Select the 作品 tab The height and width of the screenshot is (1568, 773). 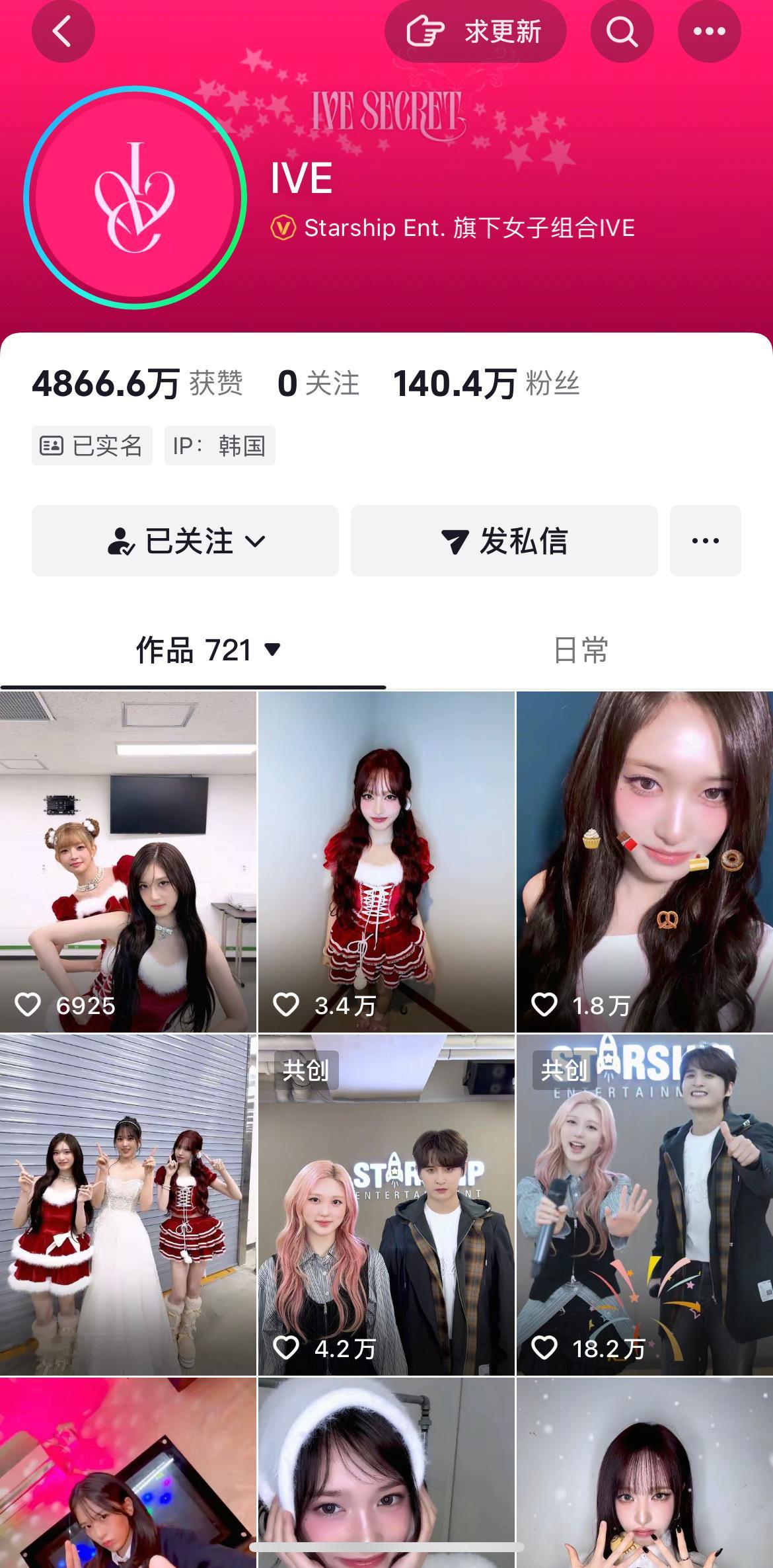click(192, 650)
